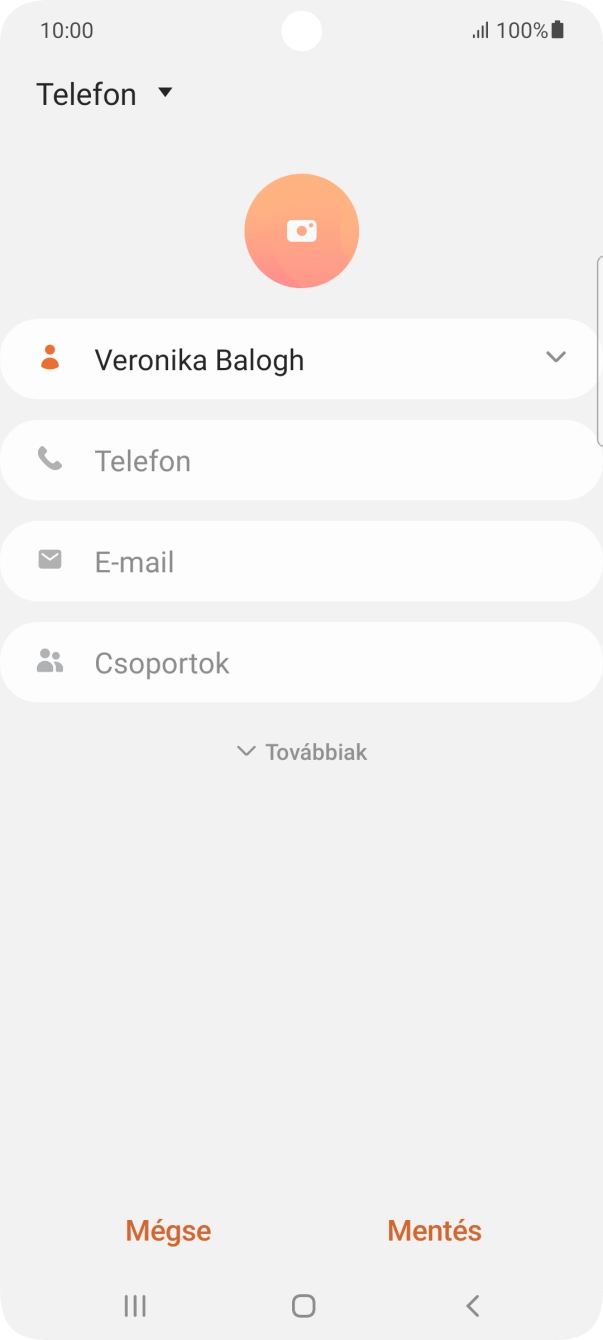Expand the name details chevron
603x1340 pixels.
(556, 358)
